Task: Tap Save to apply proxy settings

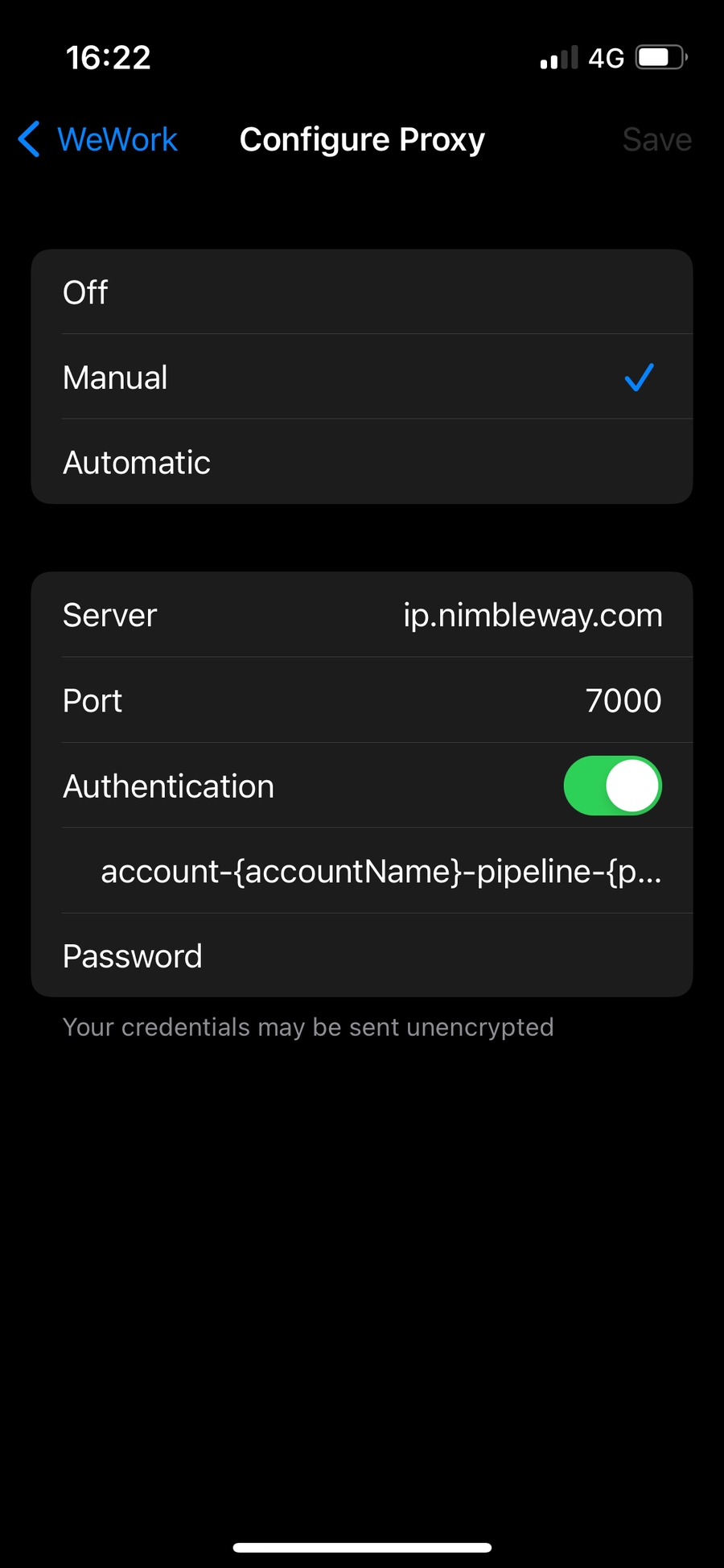Action: (x=656, y=139)
